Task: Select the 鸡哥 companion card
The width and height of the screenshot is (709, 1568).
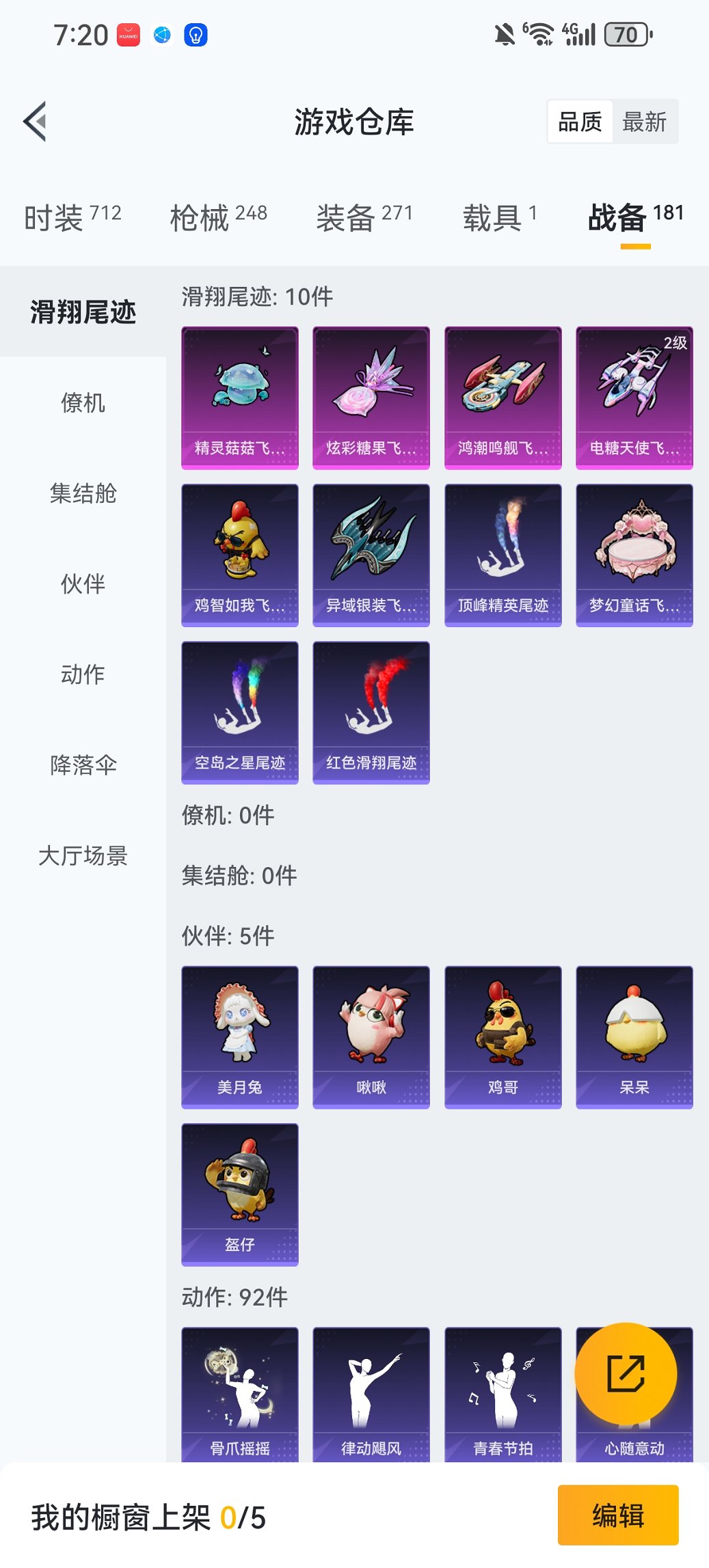Action: pyautogui.click(x=502, y=1037)
